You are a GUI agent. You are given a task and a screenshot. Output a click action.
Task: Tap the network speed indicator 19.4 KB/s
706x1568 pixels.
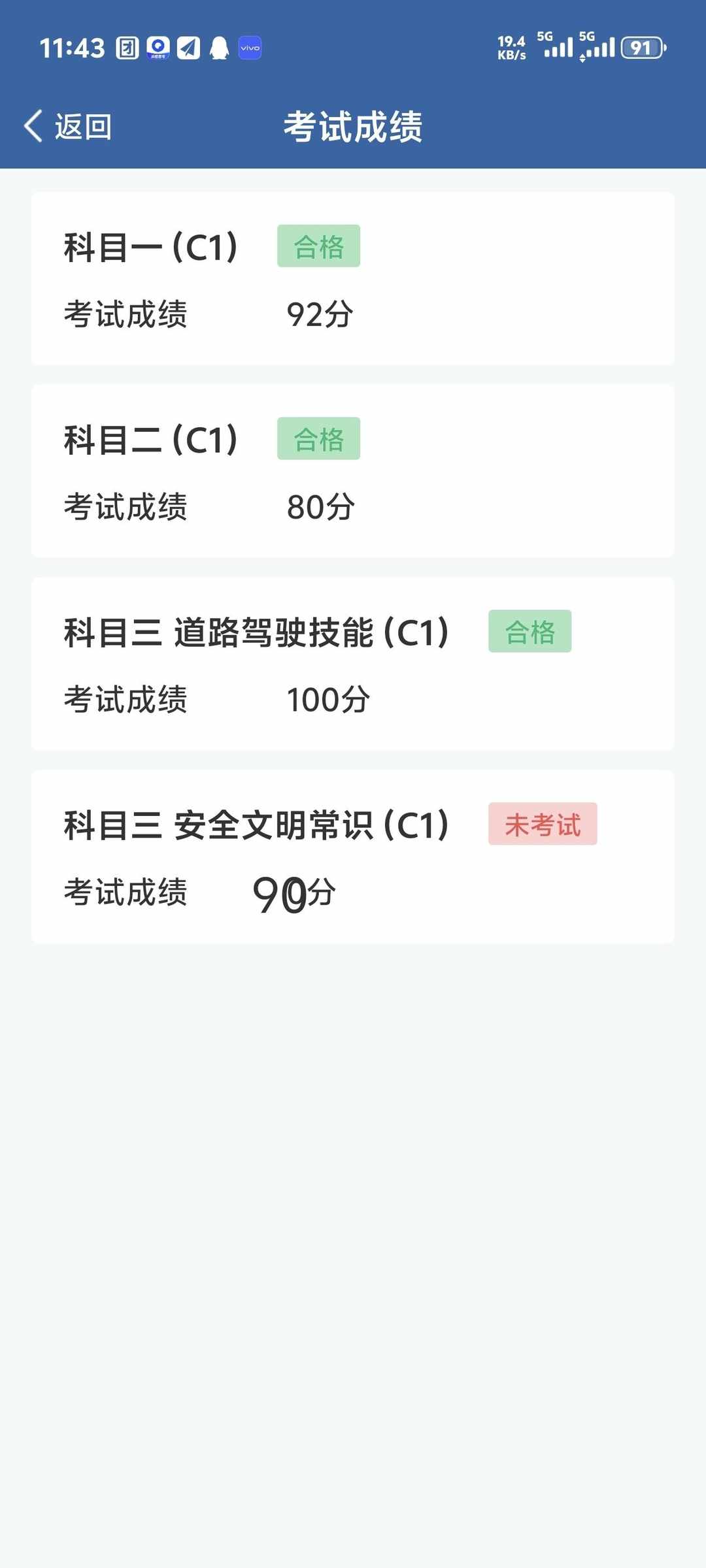click(512, 48)
